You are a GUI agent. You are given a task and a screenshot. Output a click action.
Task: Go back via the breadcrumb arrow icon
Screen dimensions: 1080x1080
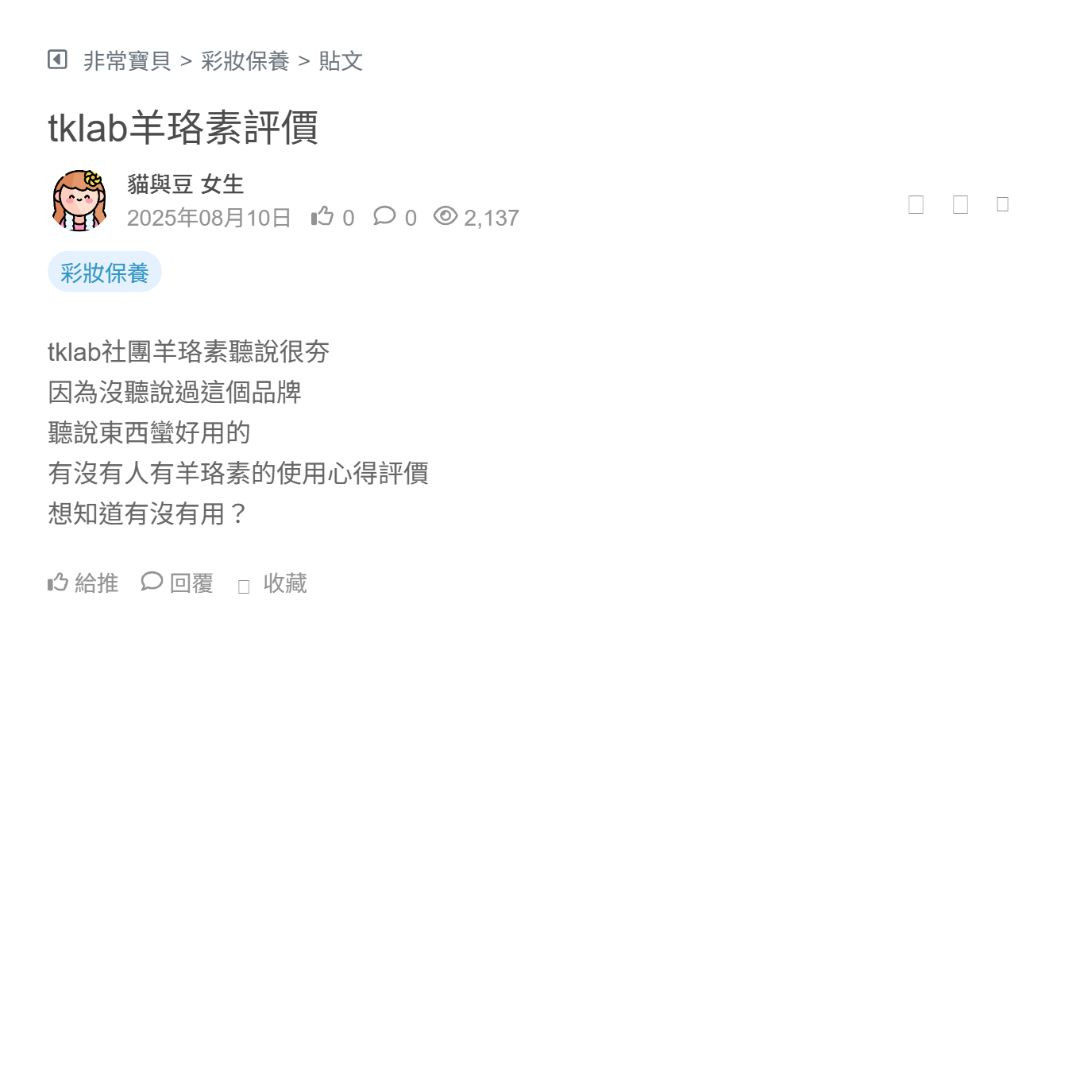(x=58, y=60)
